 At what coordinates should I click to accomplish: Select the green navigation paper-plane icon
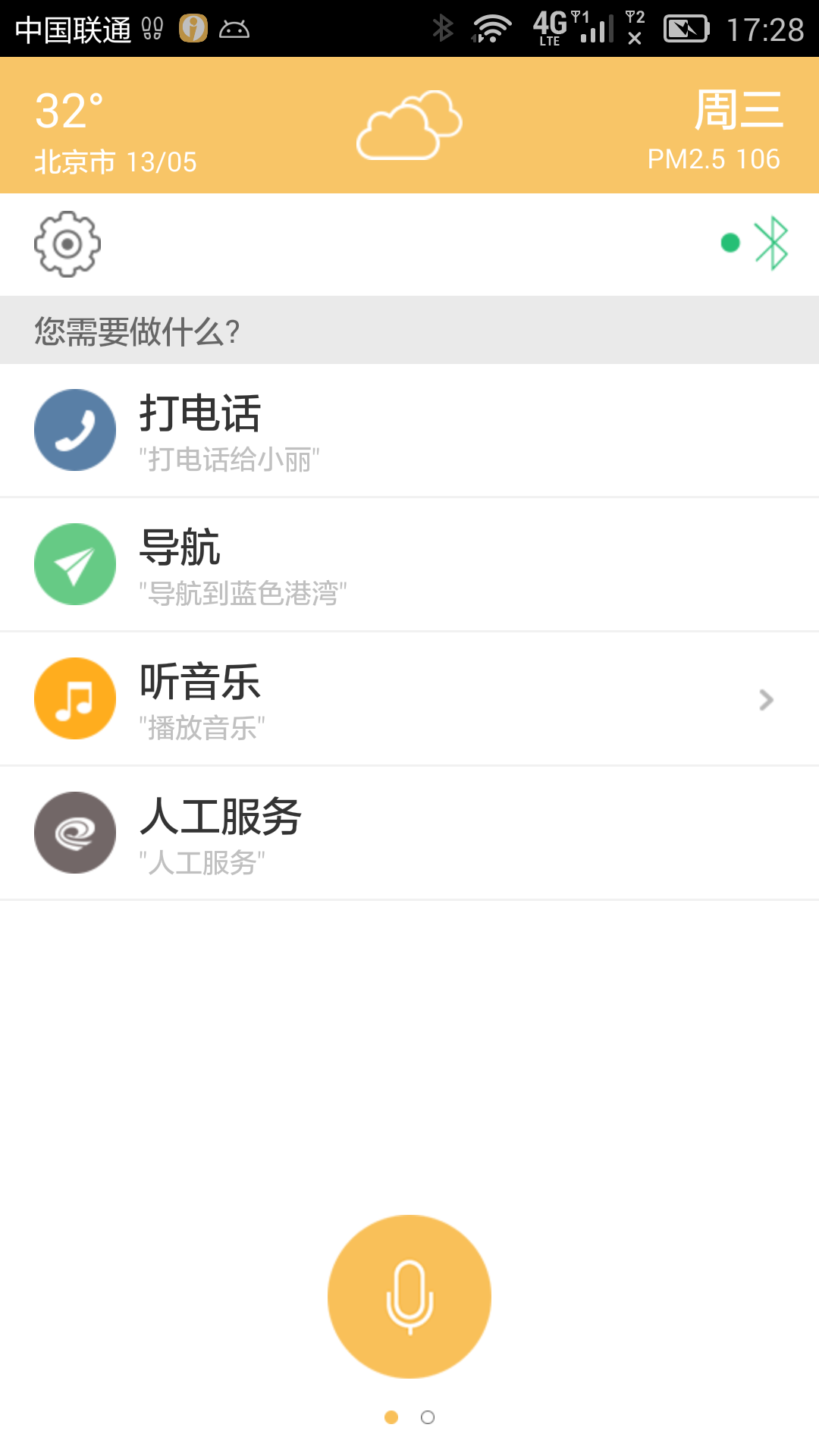[x=74, y=564]
